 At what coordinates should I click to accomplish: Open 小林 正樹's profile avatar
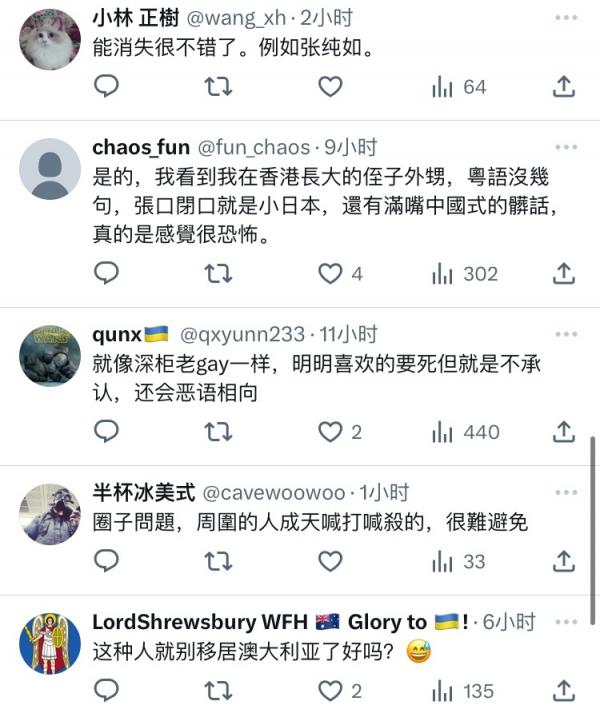click(50, 40)
